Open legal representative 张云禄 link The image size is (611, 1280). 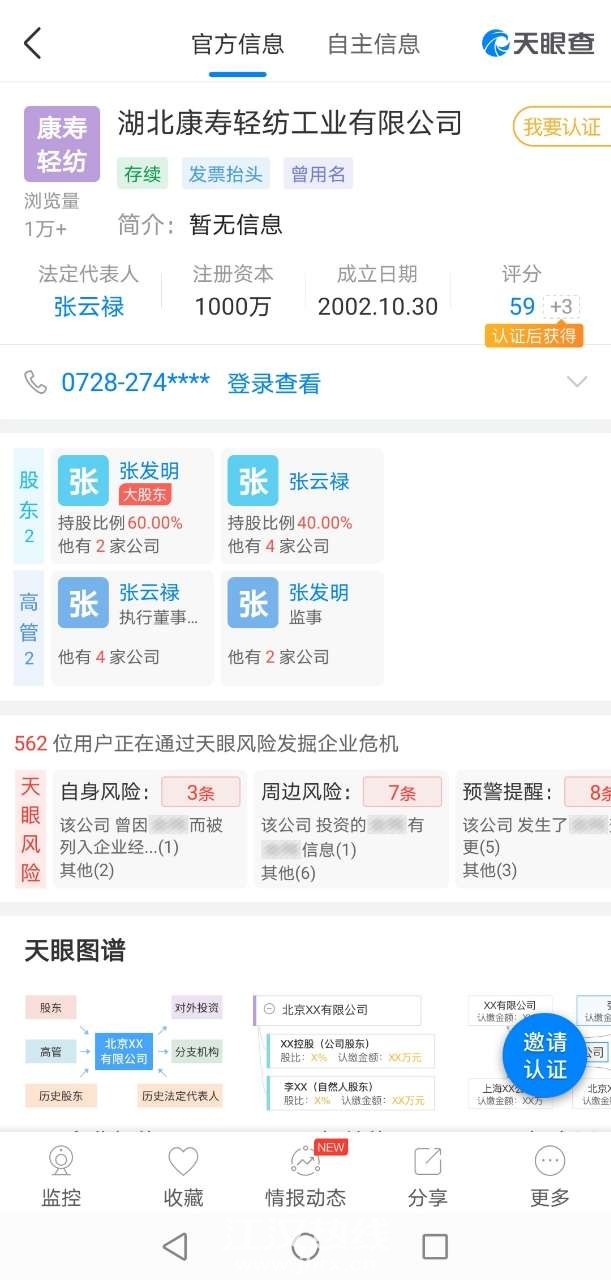pyautogui.click(x=89, y=306)
